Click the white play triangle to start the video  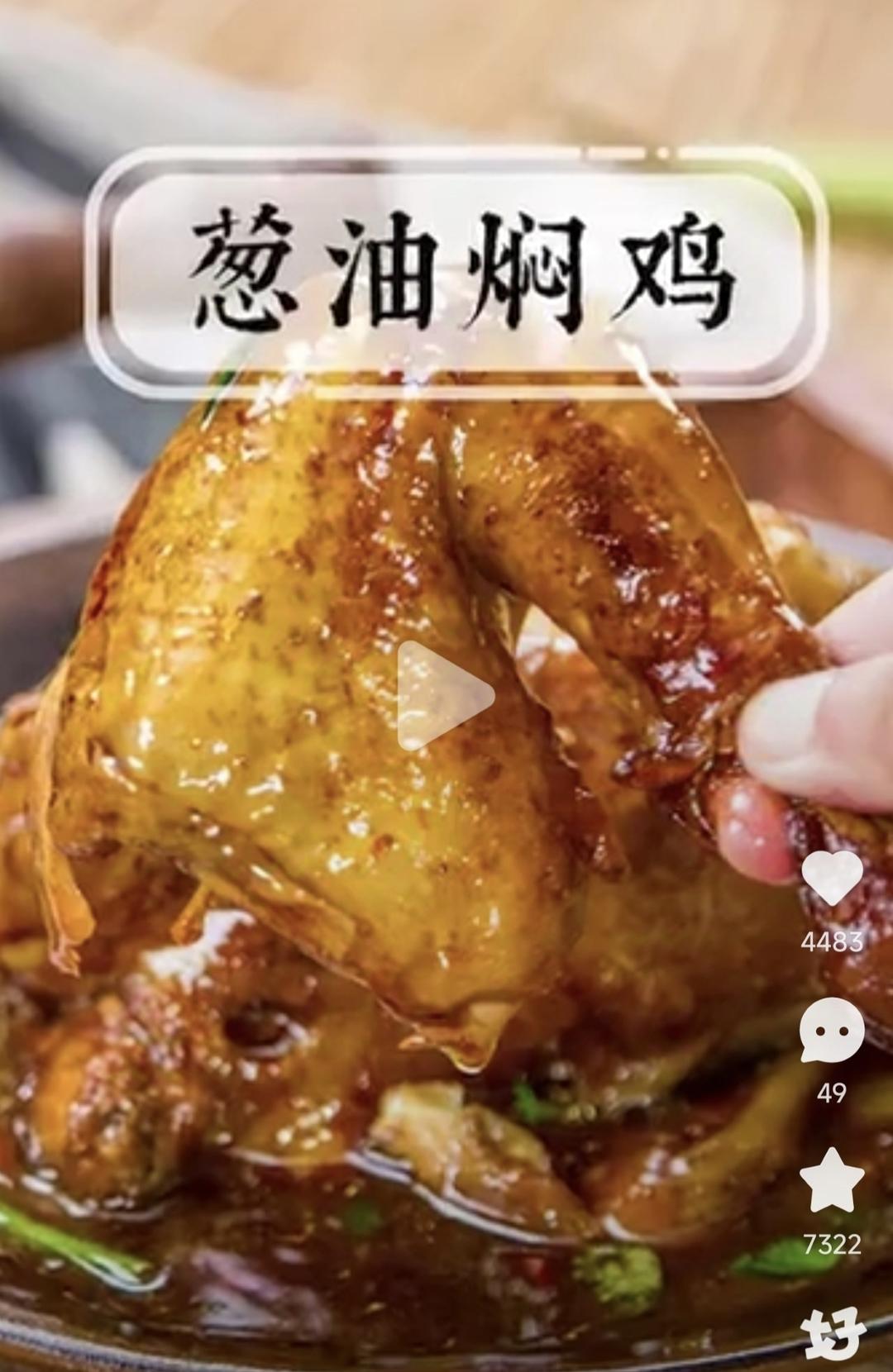click(x=446, y=693)
